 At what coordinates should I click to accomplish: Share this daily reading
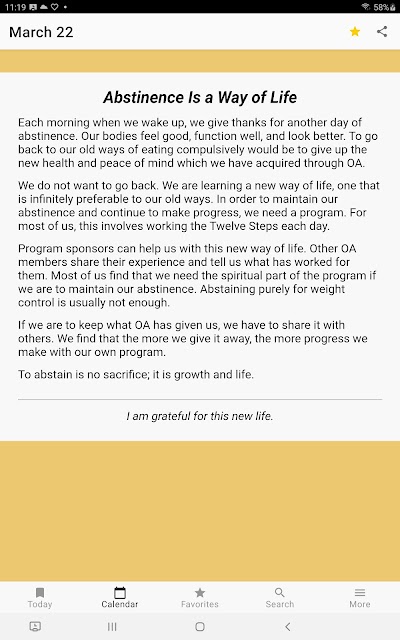click(382, 31)
